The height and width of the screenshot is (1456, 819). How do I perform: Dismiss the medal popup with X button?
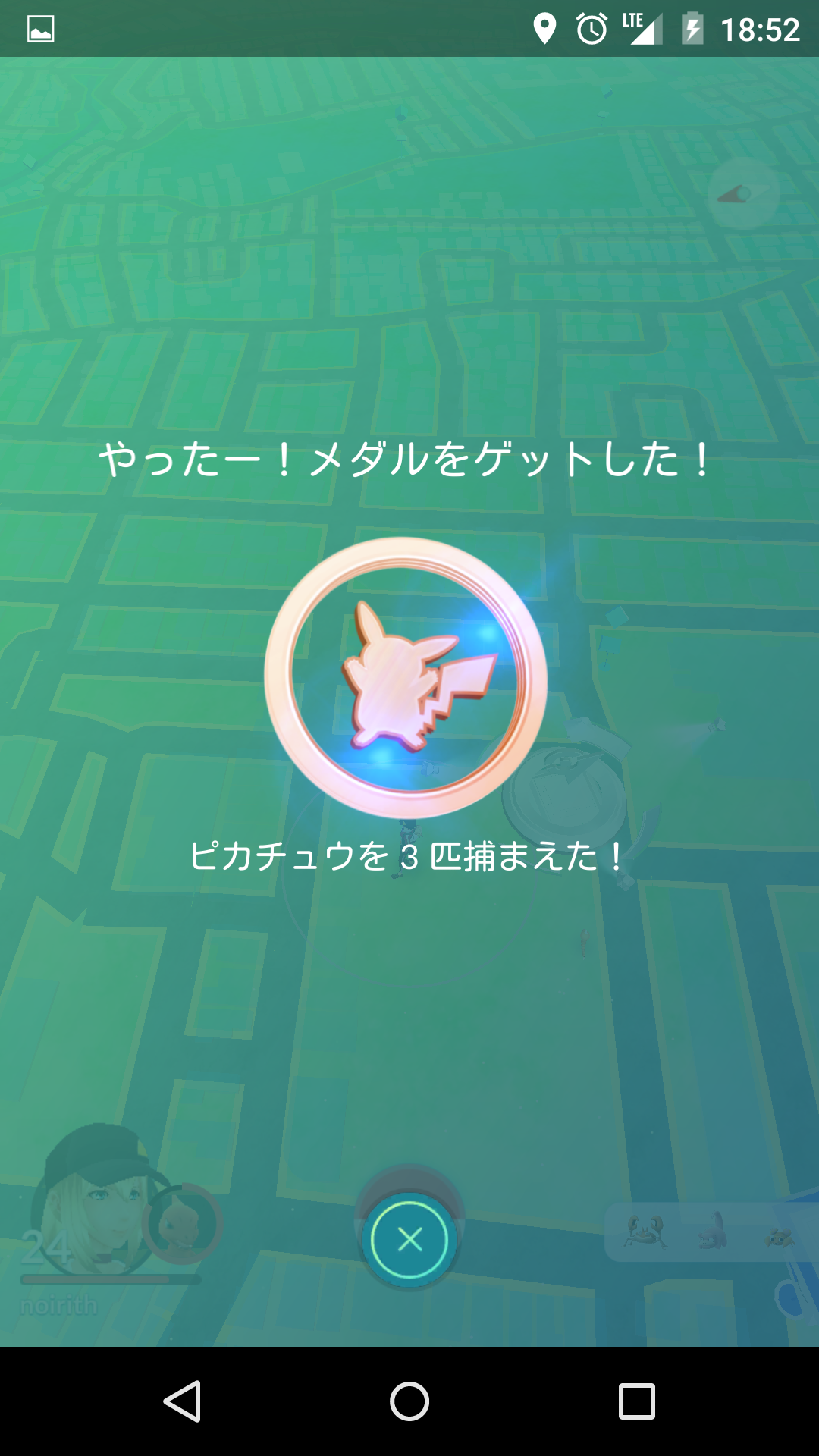pyautogui.click(x=409, y=1240)
